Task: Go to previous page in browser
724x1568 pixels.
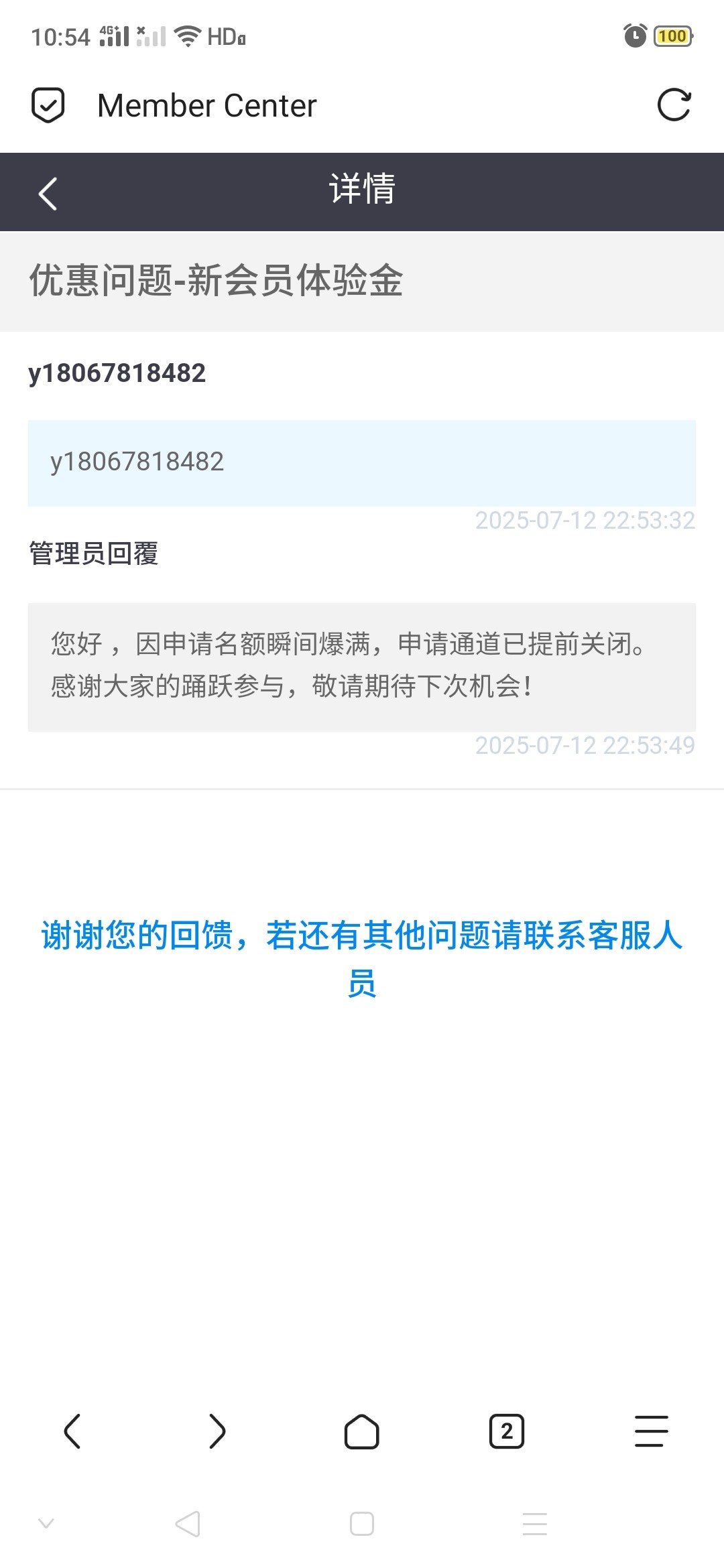Action: pos(72,1431)
